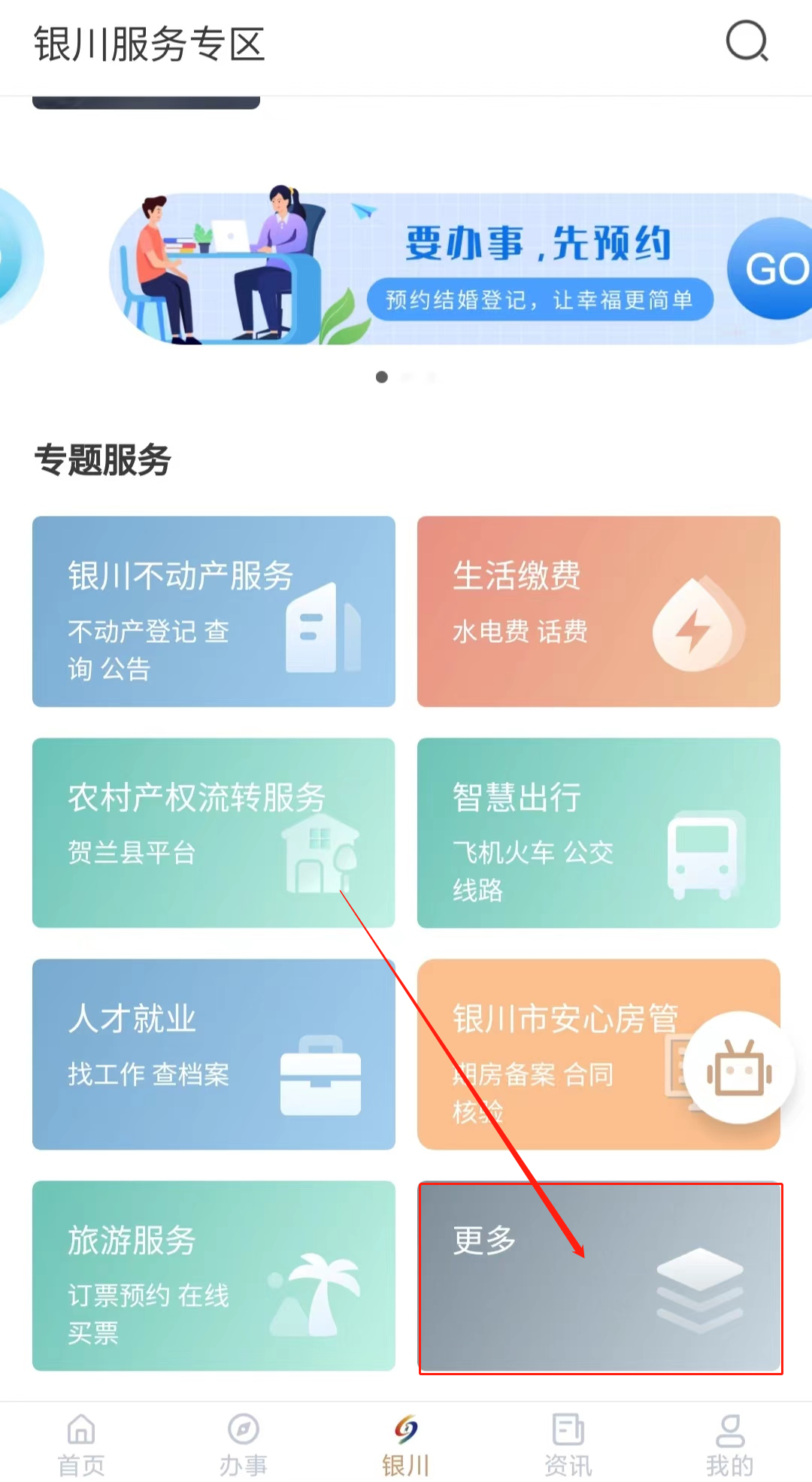Viewport: 812px width, 1482px height.
Task: Open 旅游服务 card
Action: (x=214, y=1275)
